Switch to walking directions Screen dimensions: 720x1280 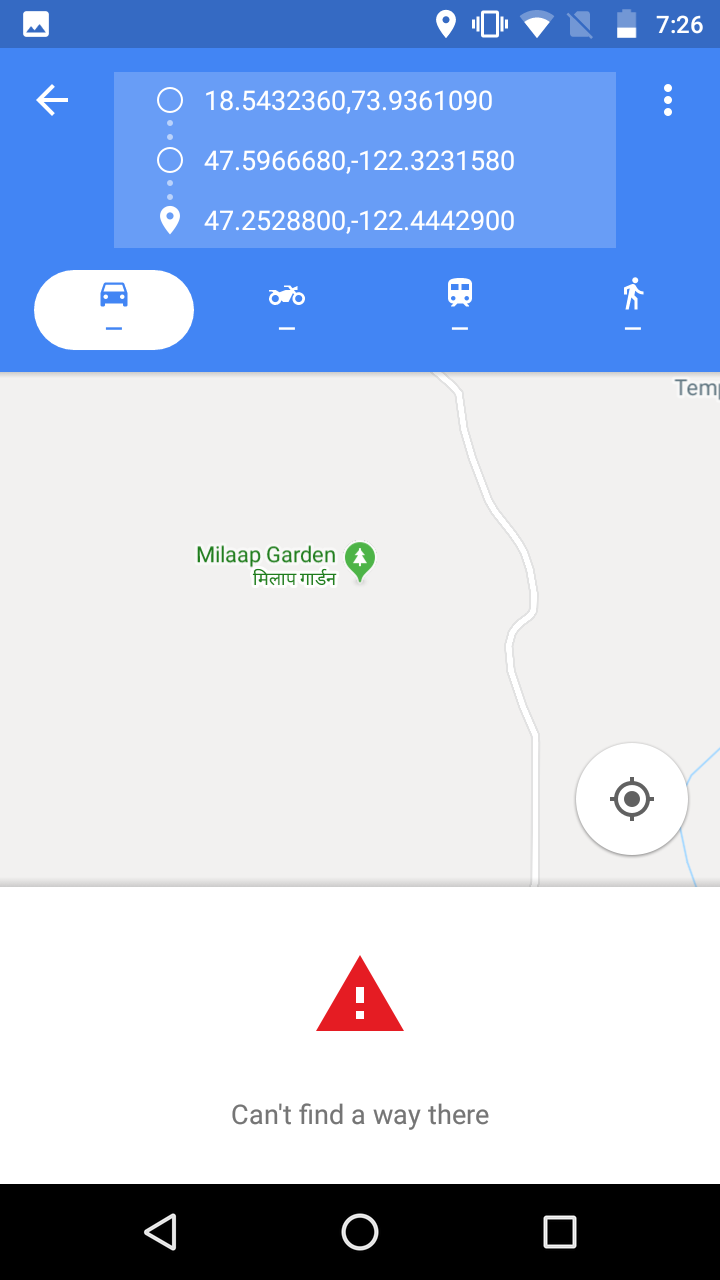click(632, 309)
